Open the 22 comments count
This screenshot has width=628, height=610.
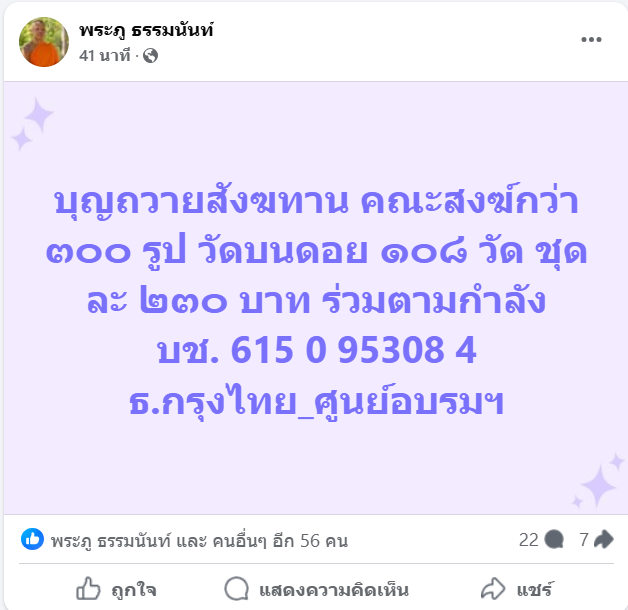(x=541, y=540)
